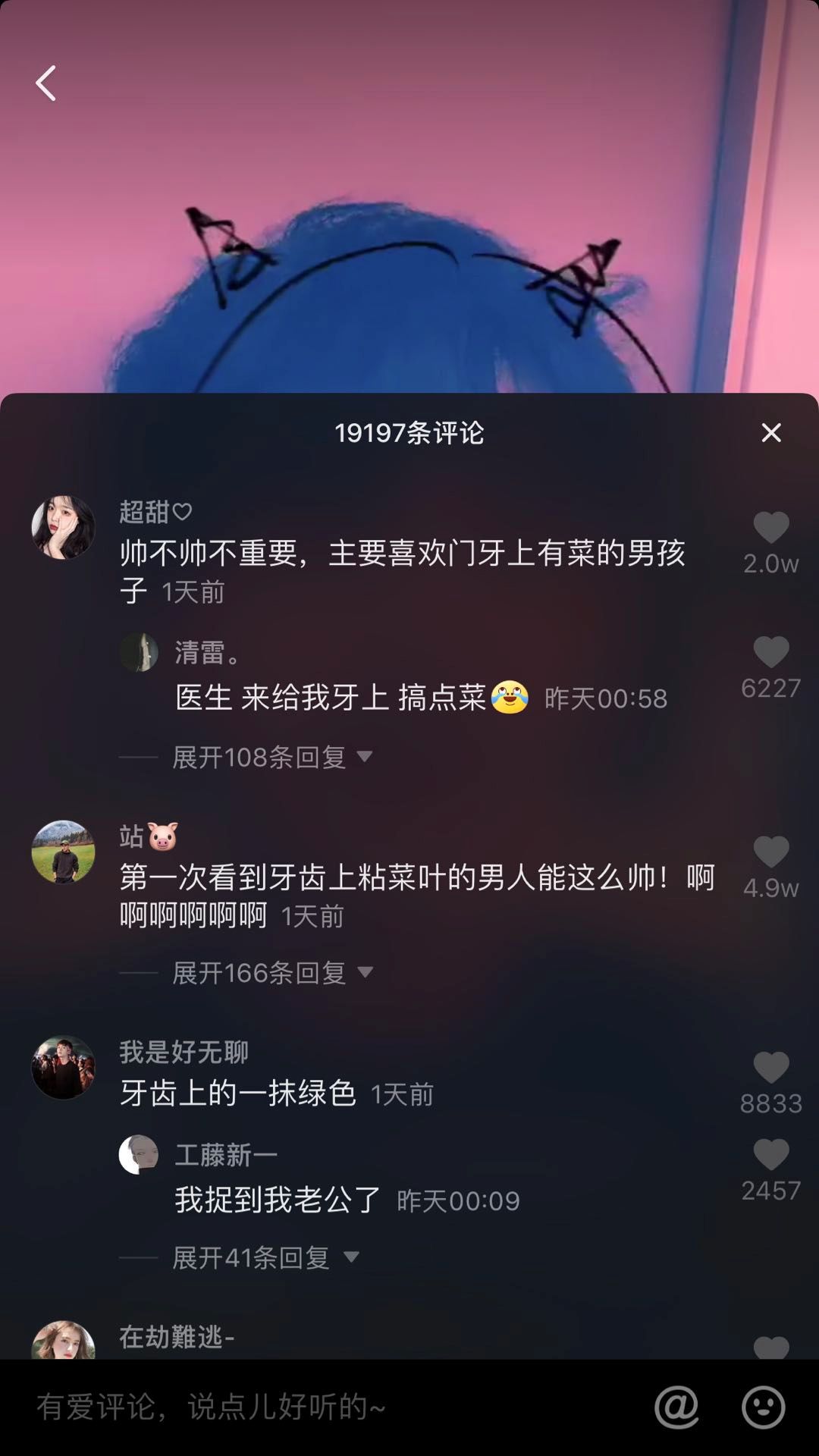Screen dimensions: 819x1456
Task: View 站's profile picture
Action: (63, 852)
